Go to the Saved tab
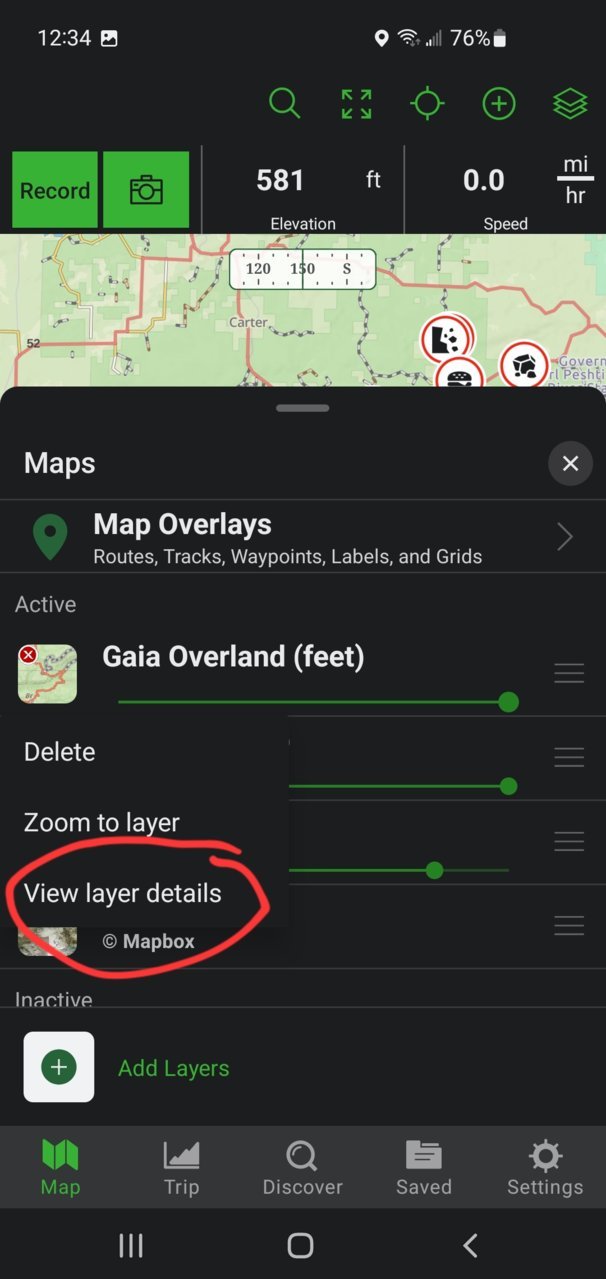Viewport: 606px width, 1279px height. click(x=424, y=1168)
